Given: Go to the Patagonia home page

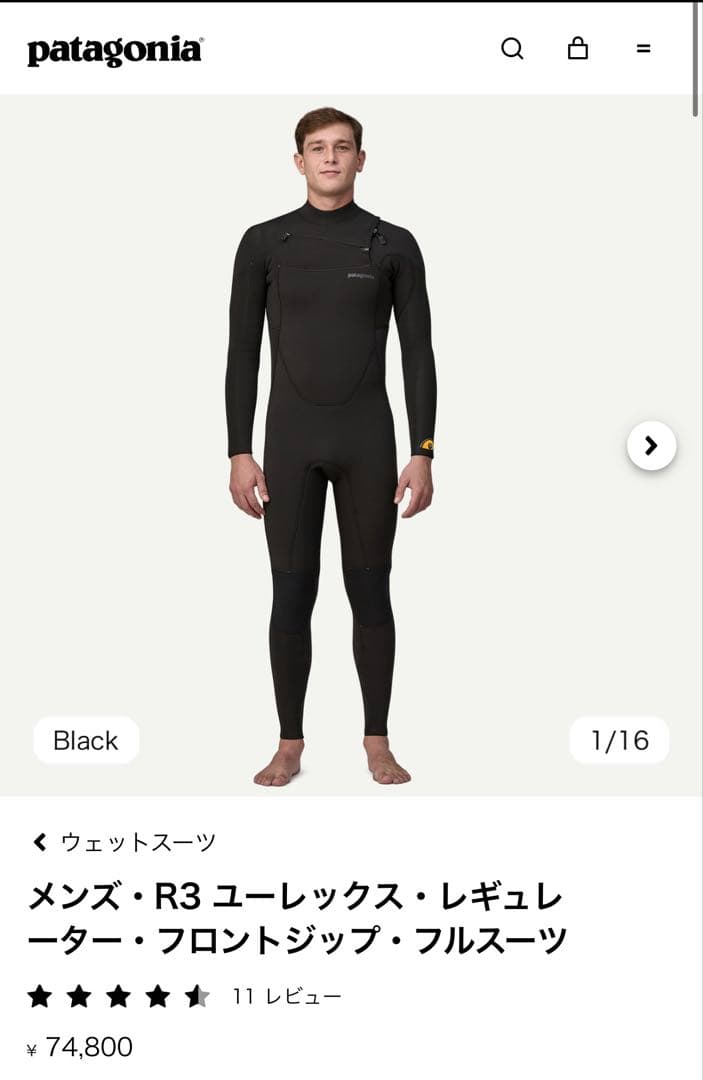Looking at the screenshot, I should coord(115,50).
